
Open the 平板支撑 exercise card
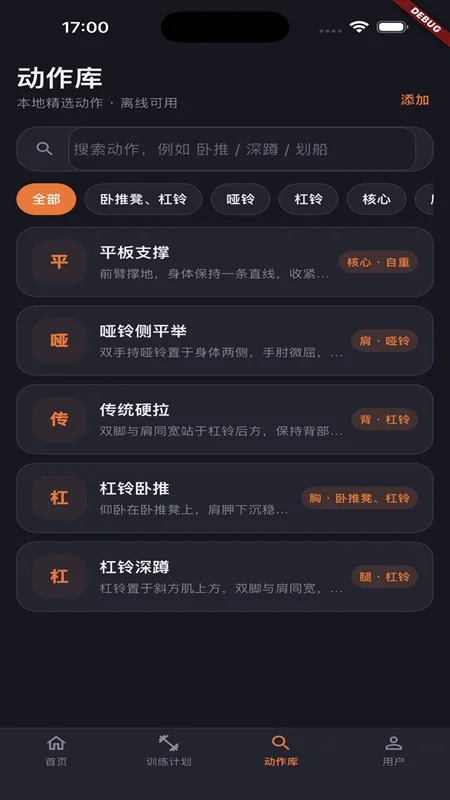[x=225, y=262]
